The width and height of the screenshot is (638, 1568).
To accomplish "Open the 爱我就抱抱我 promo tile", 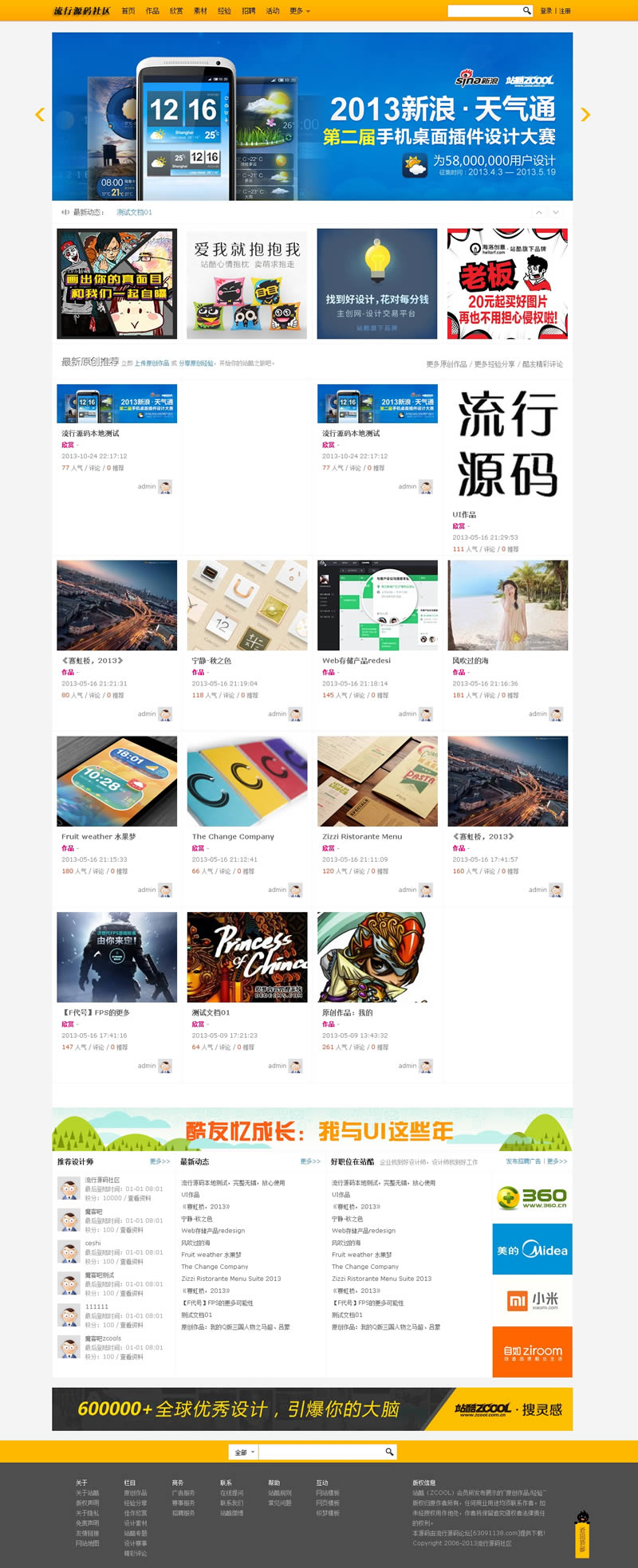I will 247,284.
